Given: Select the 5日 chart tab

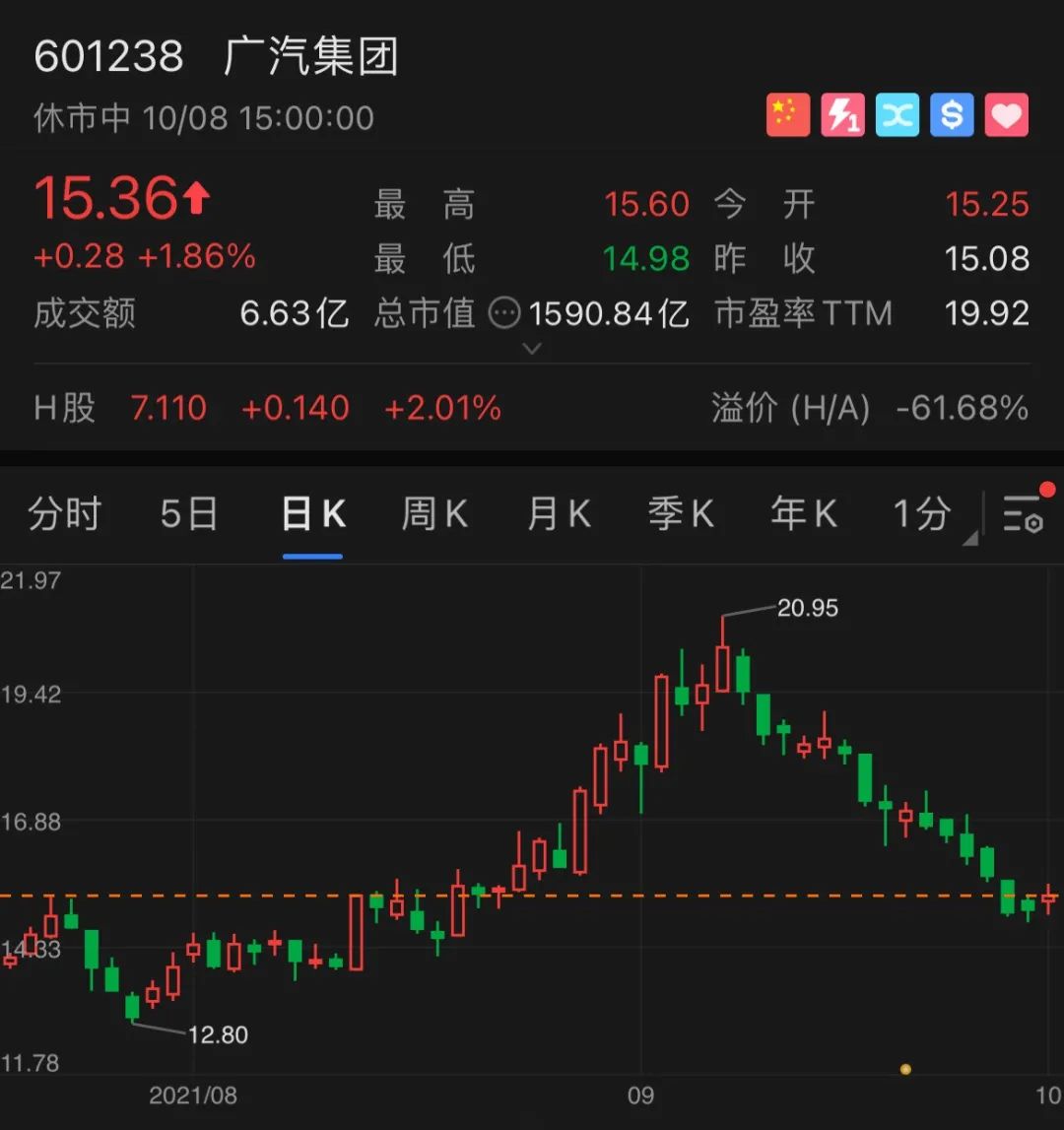Looking at the screenshot, I should pos(189,514).
